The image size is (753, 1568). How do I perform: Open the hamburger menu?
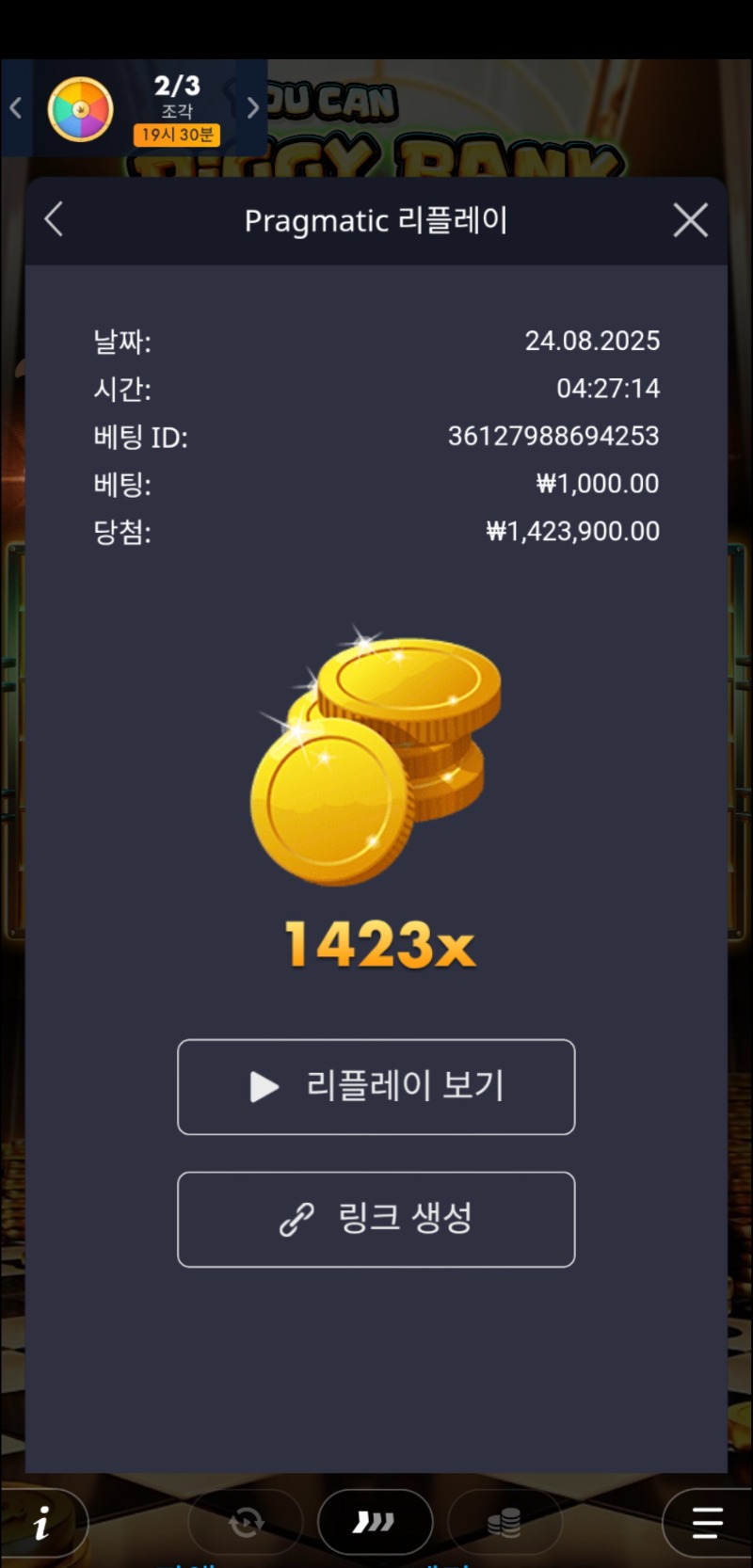(707, 1522)
